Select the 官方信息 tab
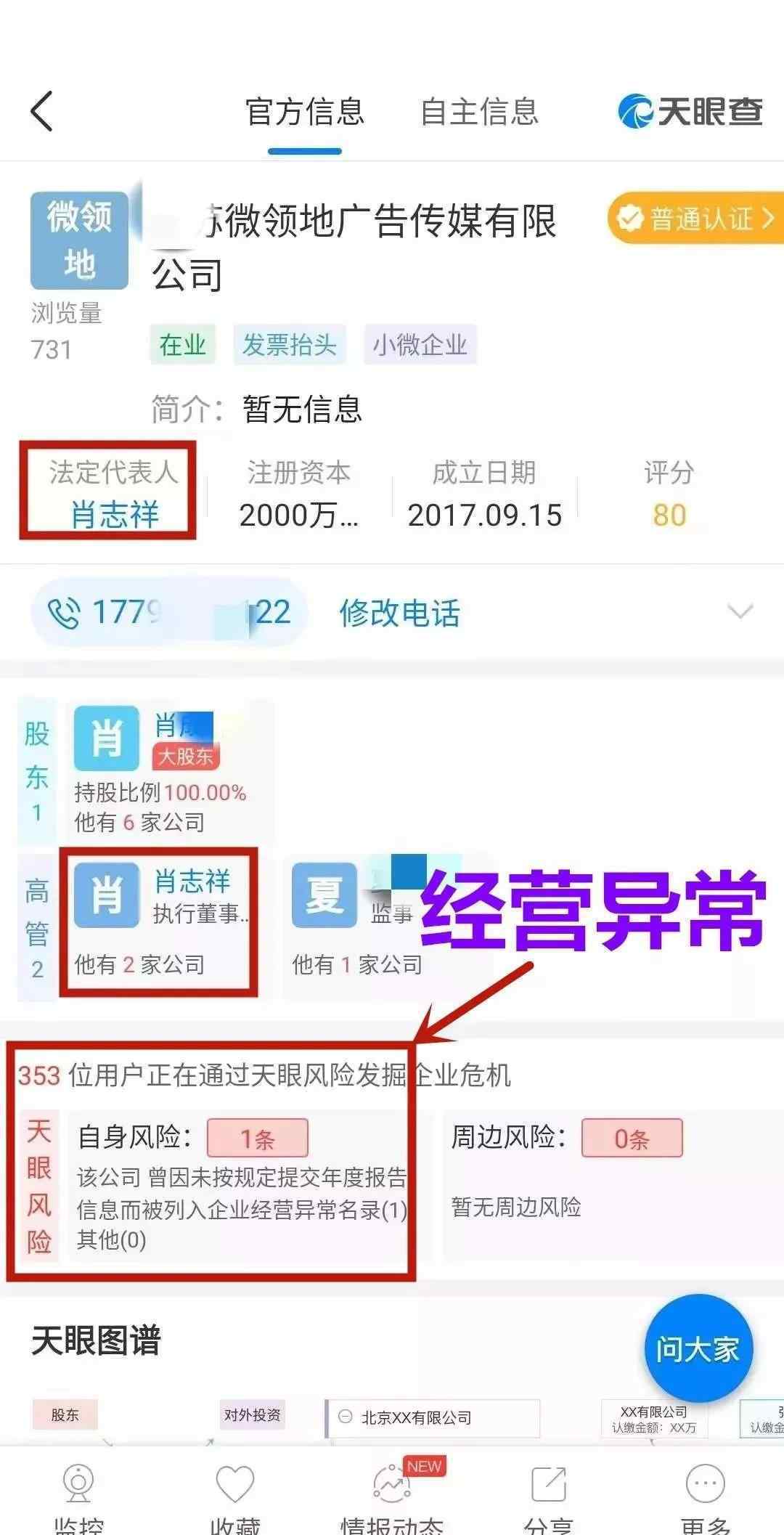The image size is (784, 1535). 305,112
